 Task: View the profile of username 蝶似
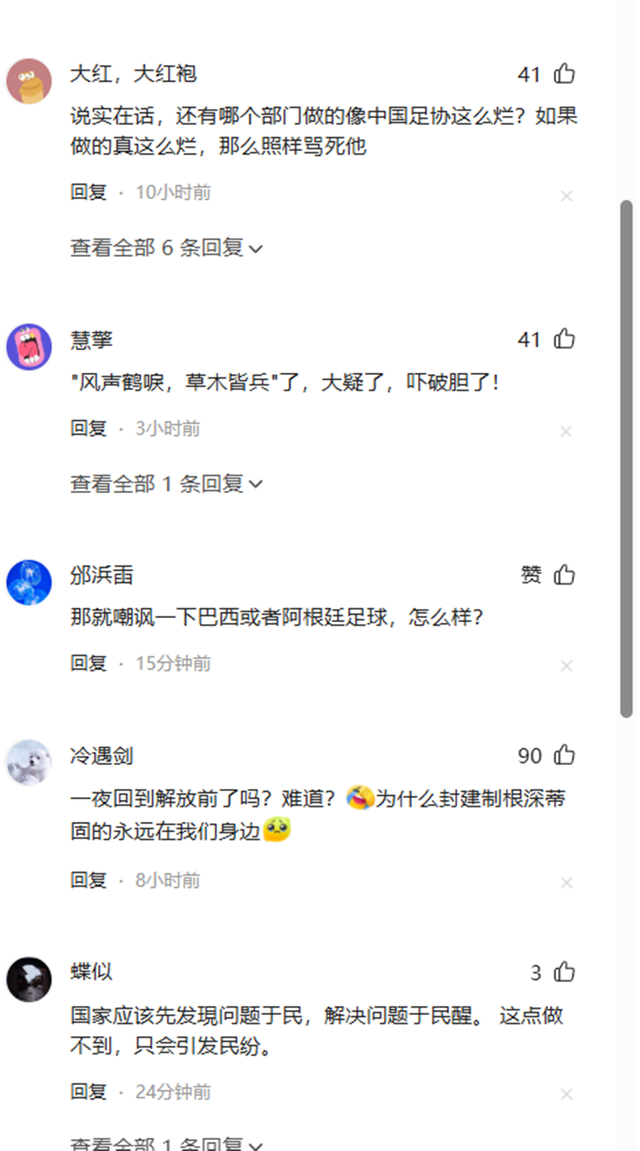[91, 972]
